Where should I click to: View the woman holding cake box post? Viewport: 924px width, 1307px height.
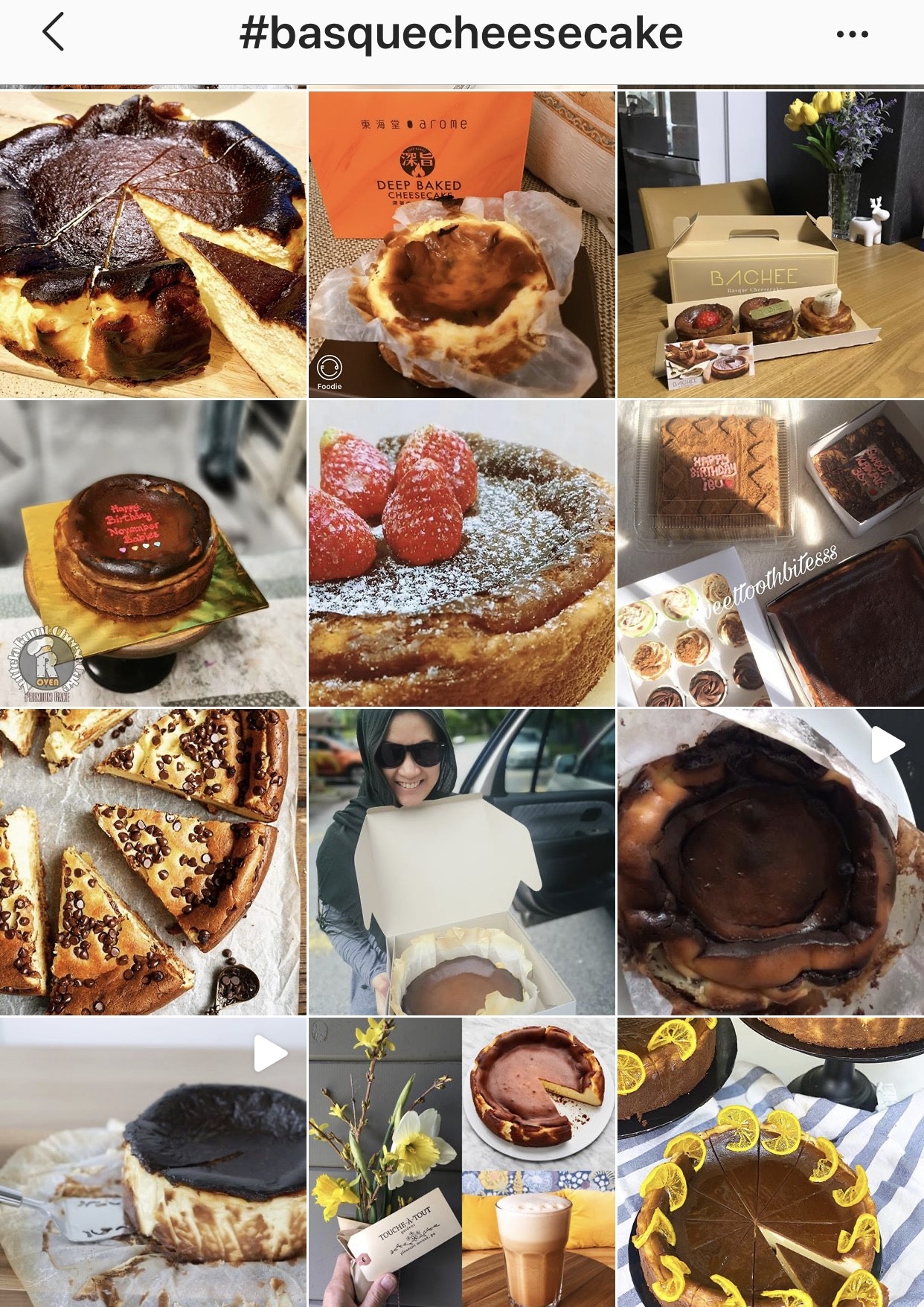pyautogui.click(x=462, y=862)
